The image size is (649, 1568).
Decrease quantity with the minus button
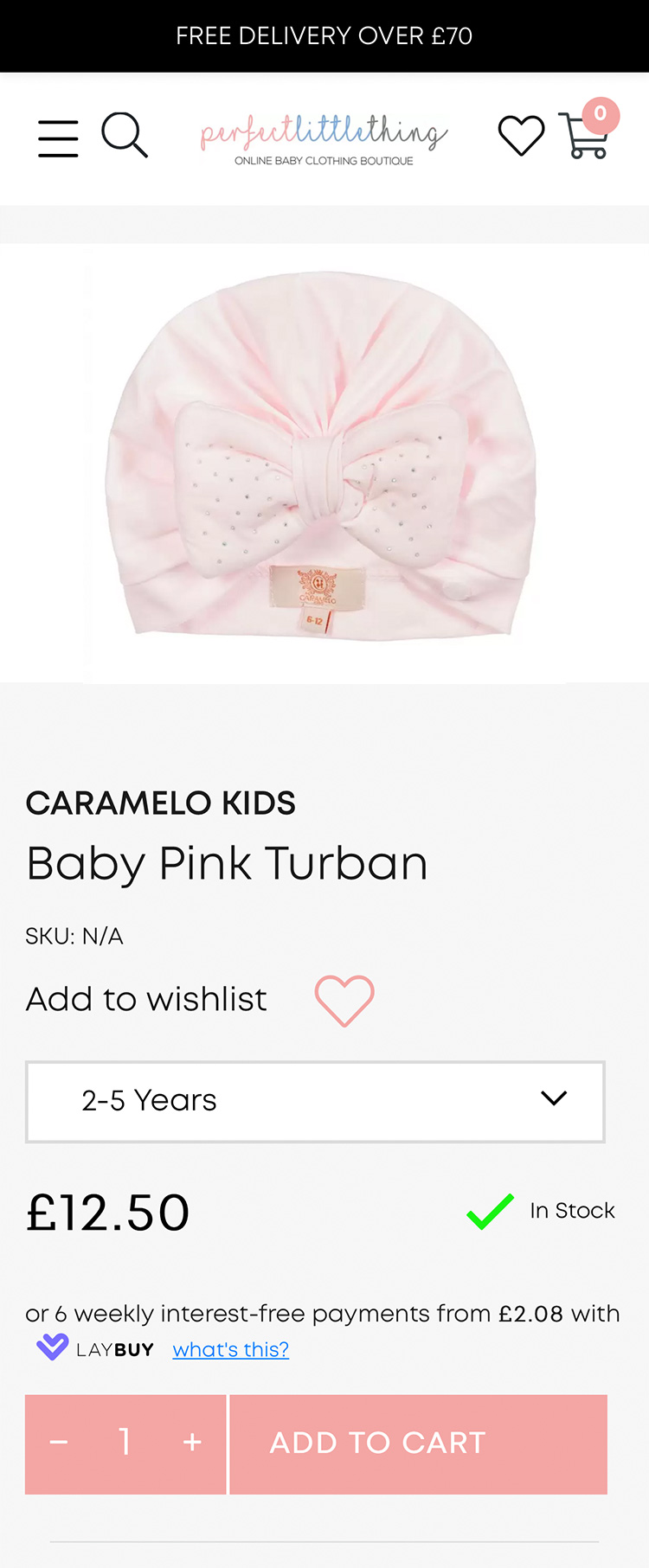59,1443
